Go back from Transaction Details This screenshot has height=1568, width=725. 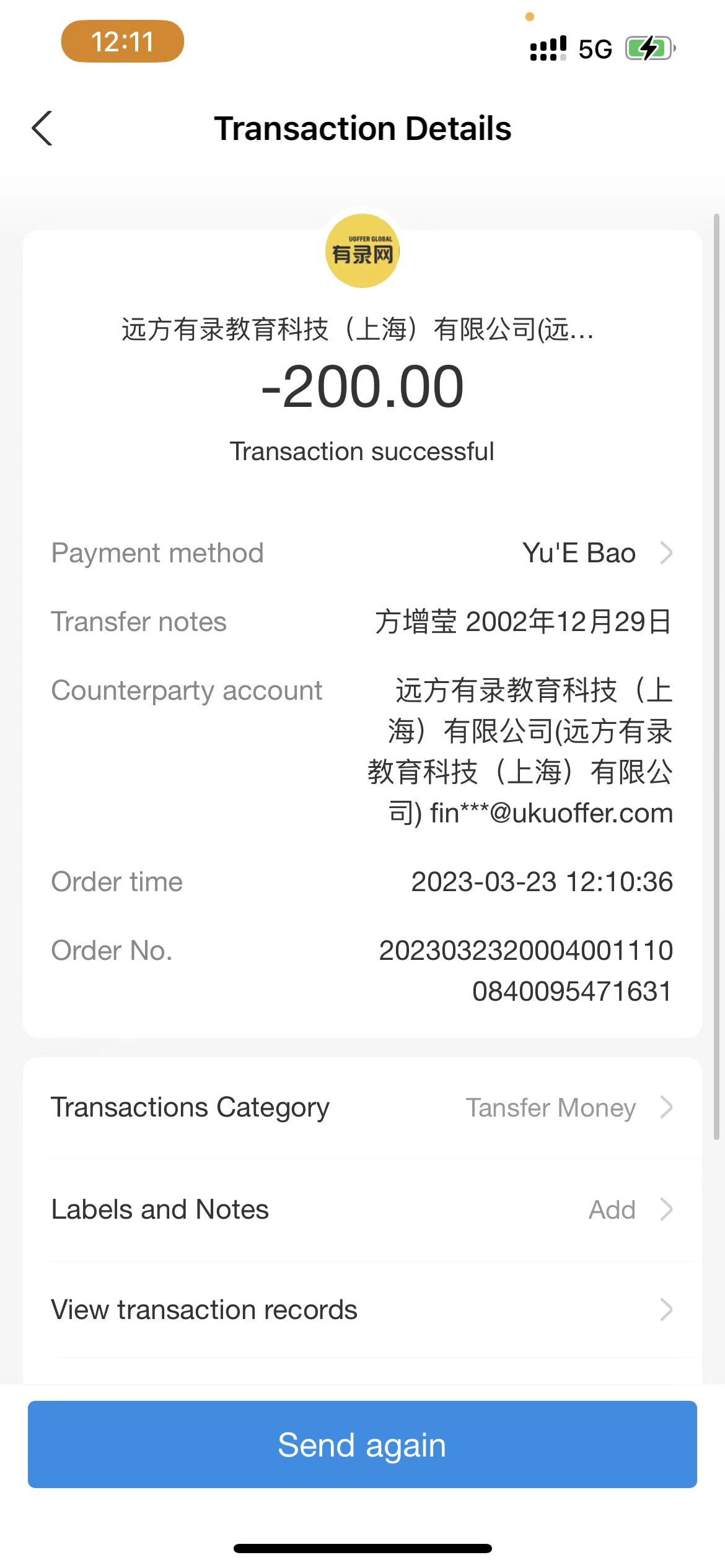pyautogui.click(x=42, y=129)
